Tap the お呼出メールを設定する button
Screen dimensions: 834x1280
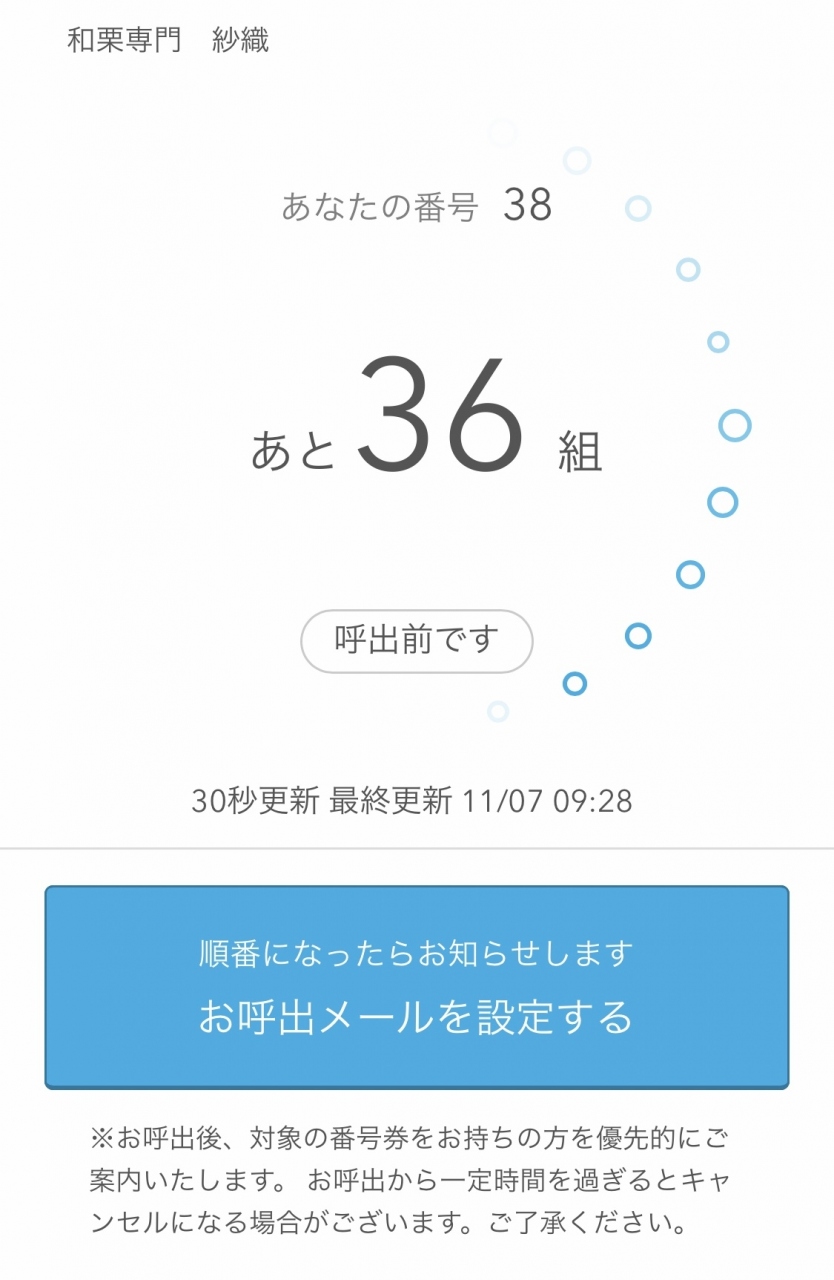click(x=416, y=986)
